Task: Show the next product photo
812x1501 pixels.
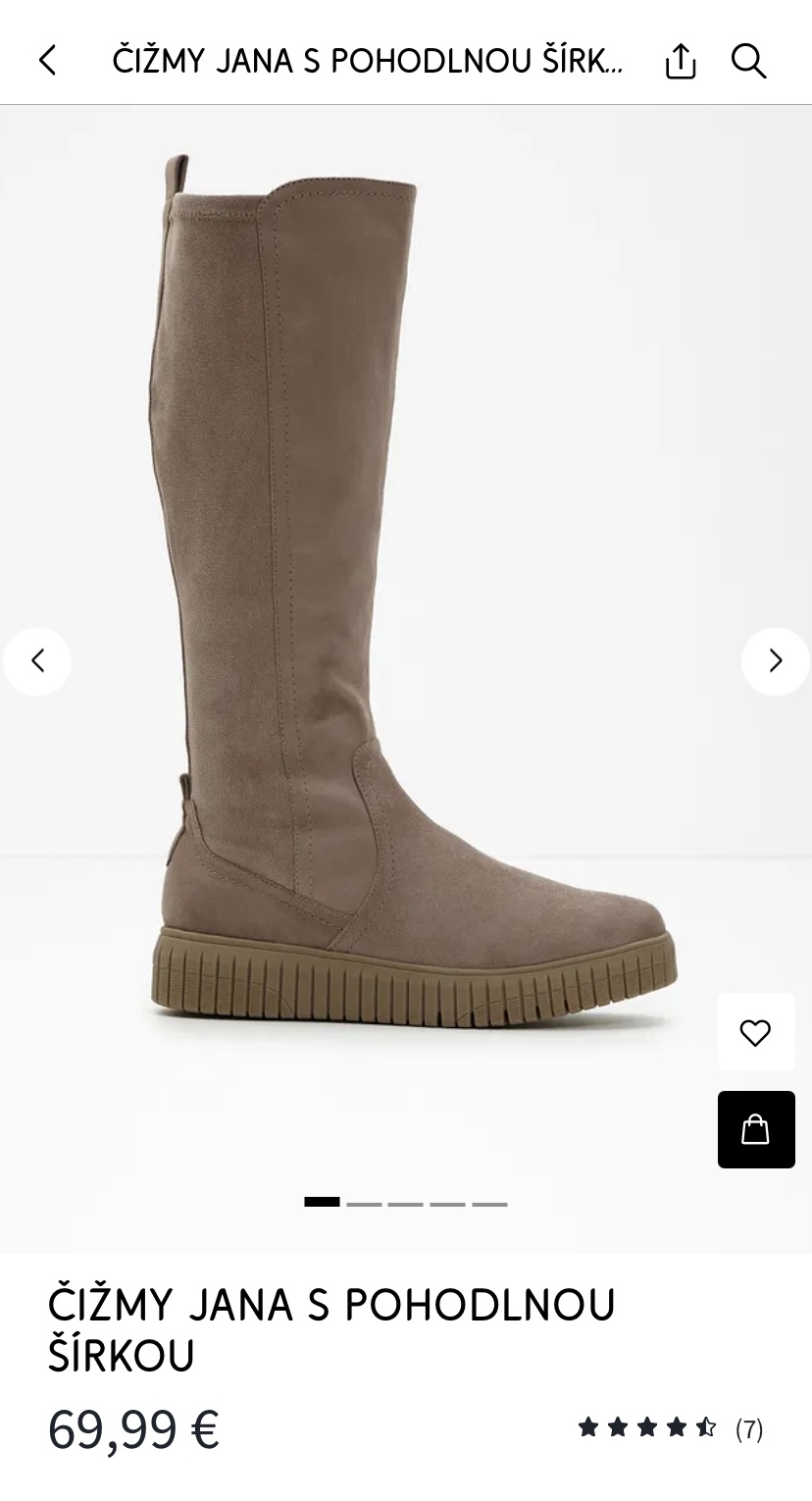Action: 775,661
